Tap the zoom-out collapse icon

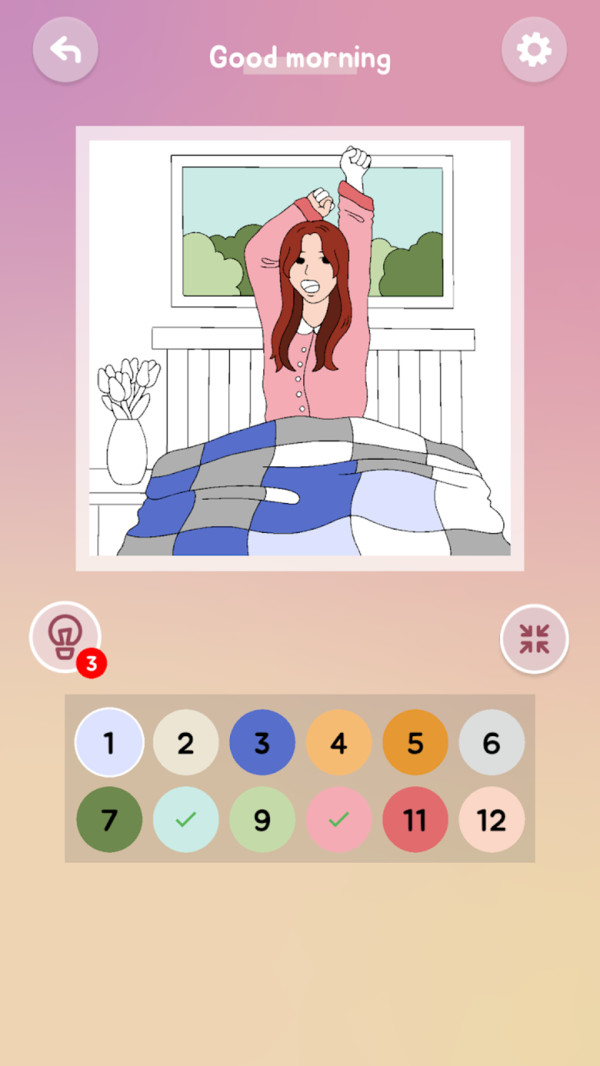534,638
